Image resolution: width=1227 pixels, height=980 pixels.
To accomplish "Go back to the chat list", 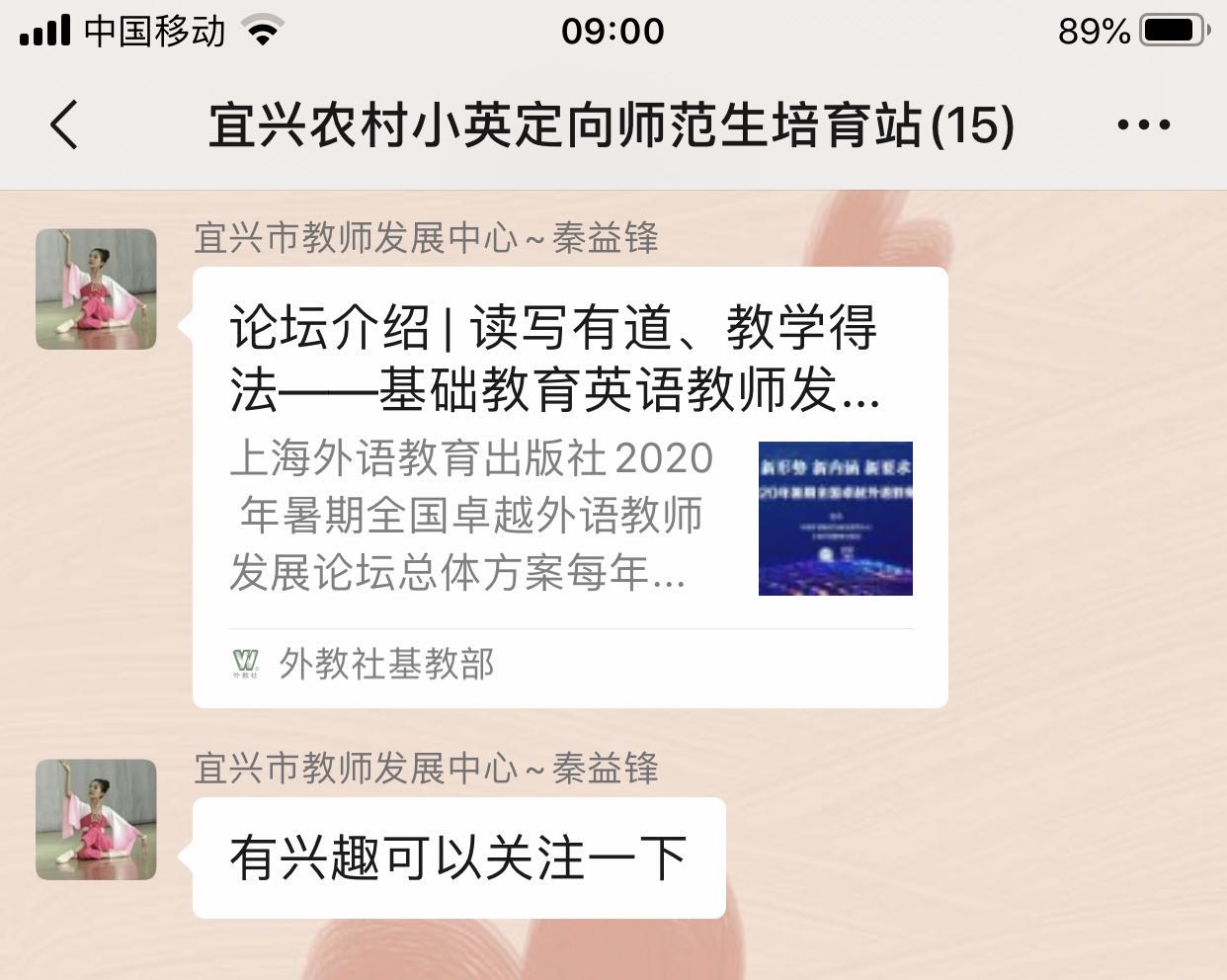I will (x=64, y=125).
